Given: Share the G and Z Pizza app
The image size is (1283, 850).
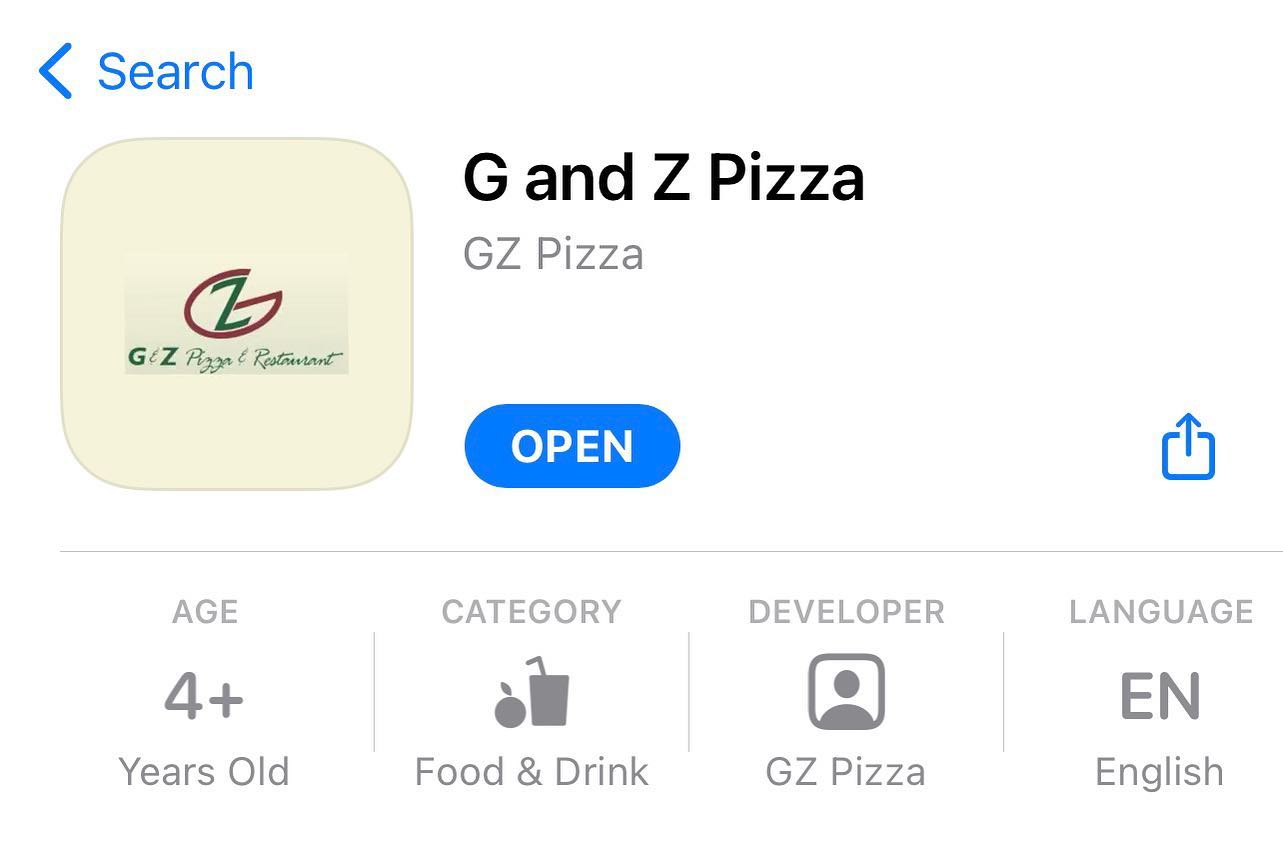Looking at the screenshot, I should click(1188, 446).
